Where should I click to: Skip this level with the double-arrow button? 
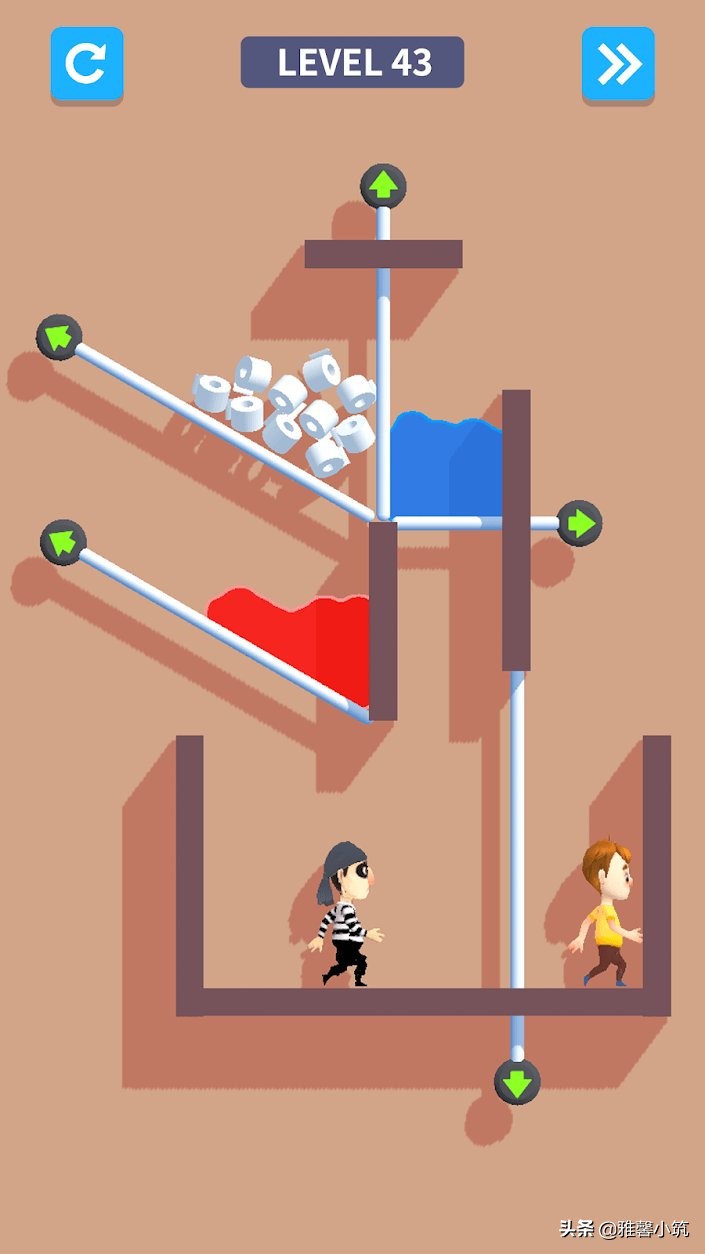tap(618, 63)
